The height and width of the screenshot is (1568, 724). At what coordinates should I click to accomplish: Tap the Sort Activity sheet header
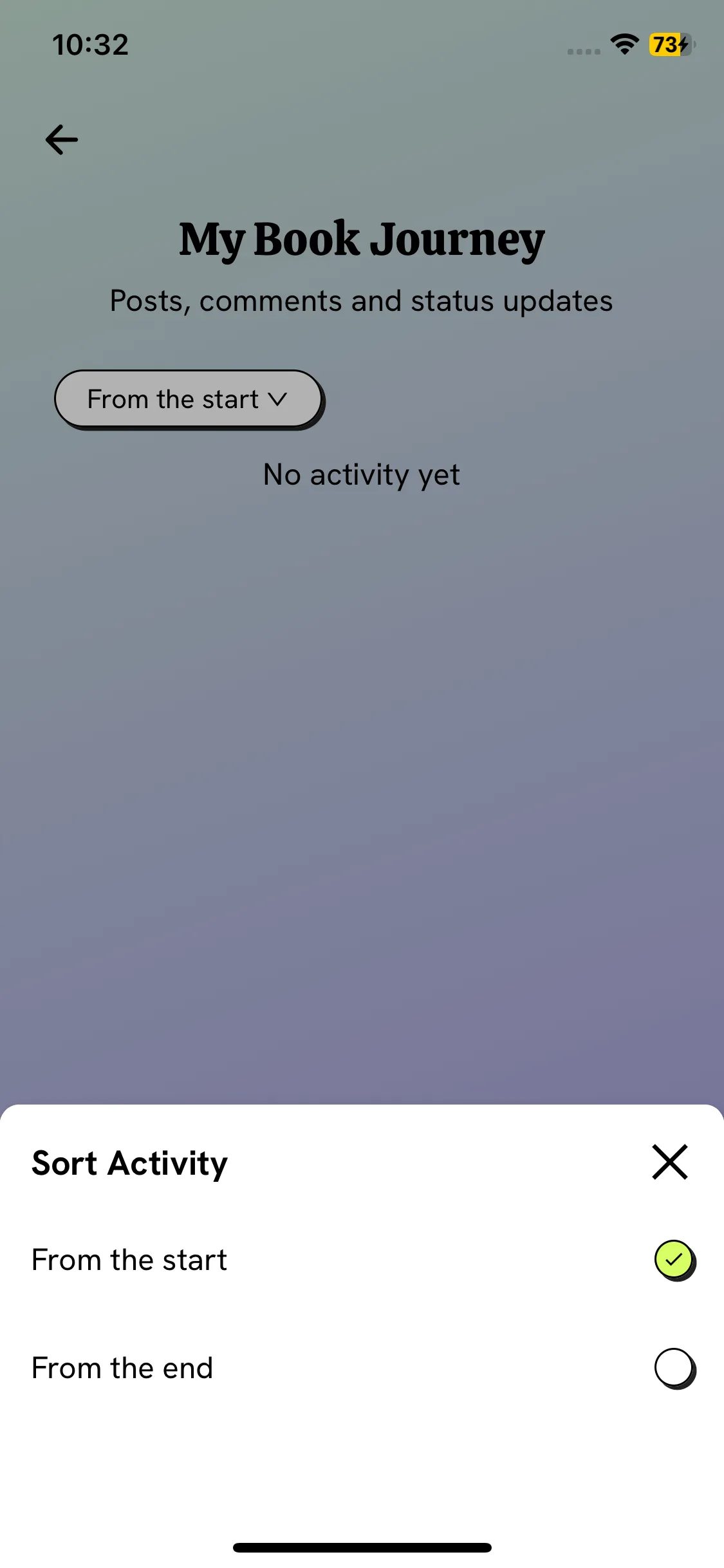129,1162
